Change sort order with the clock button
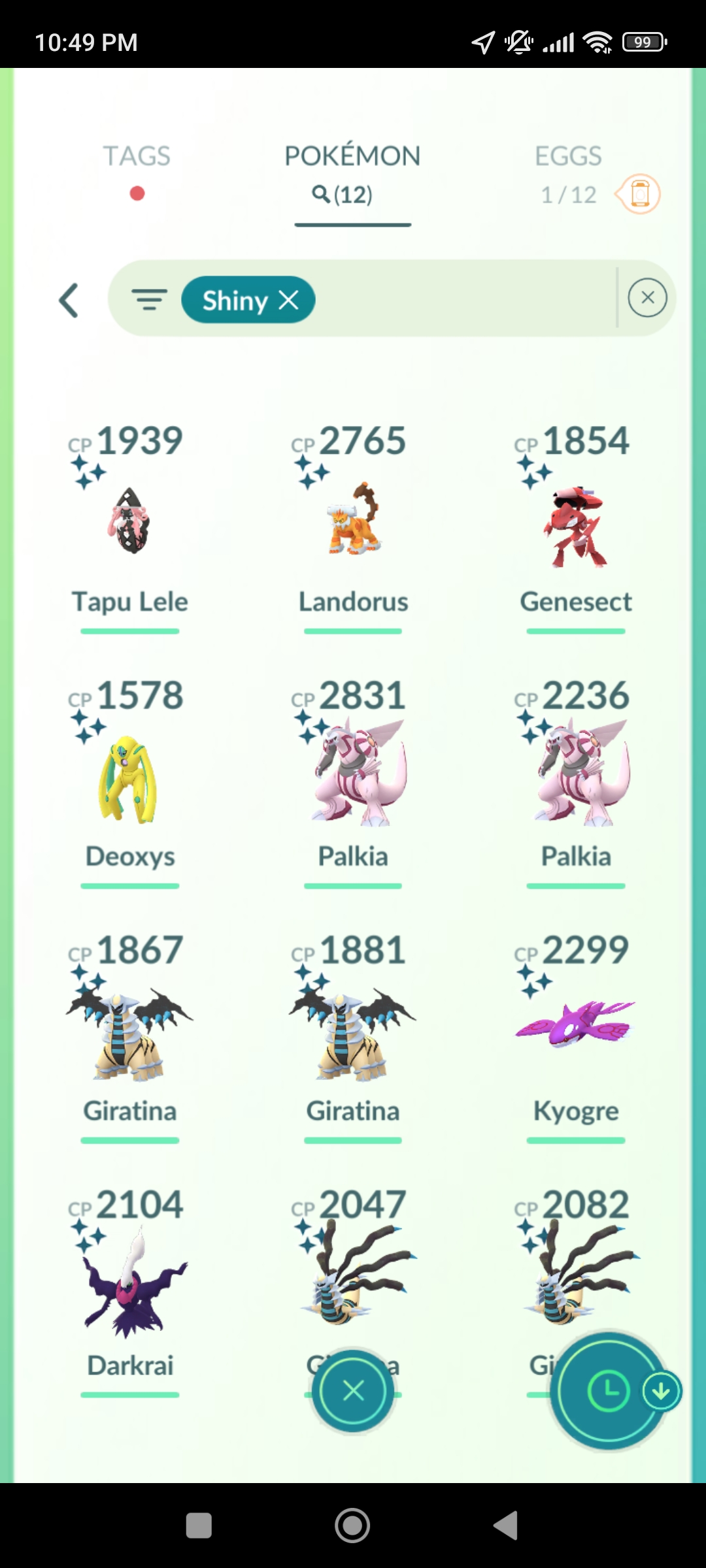The height and width of the screenshot is (1568, 706). [x=609, y=1391]
